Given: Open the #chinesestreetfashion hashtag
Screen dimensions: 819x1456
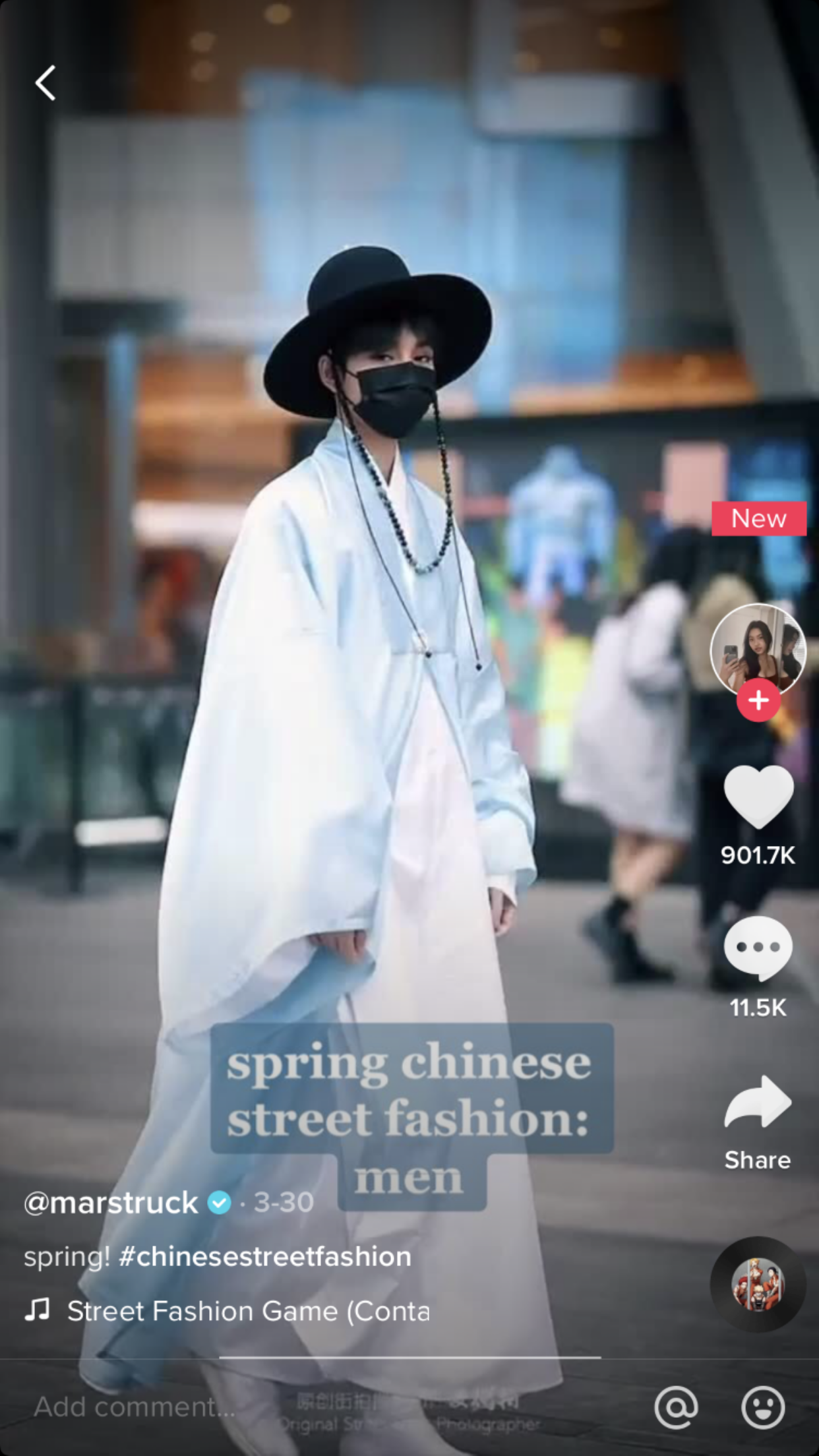Looking at the screenshot, I should pyautogui.click(x=264, y=1257).
